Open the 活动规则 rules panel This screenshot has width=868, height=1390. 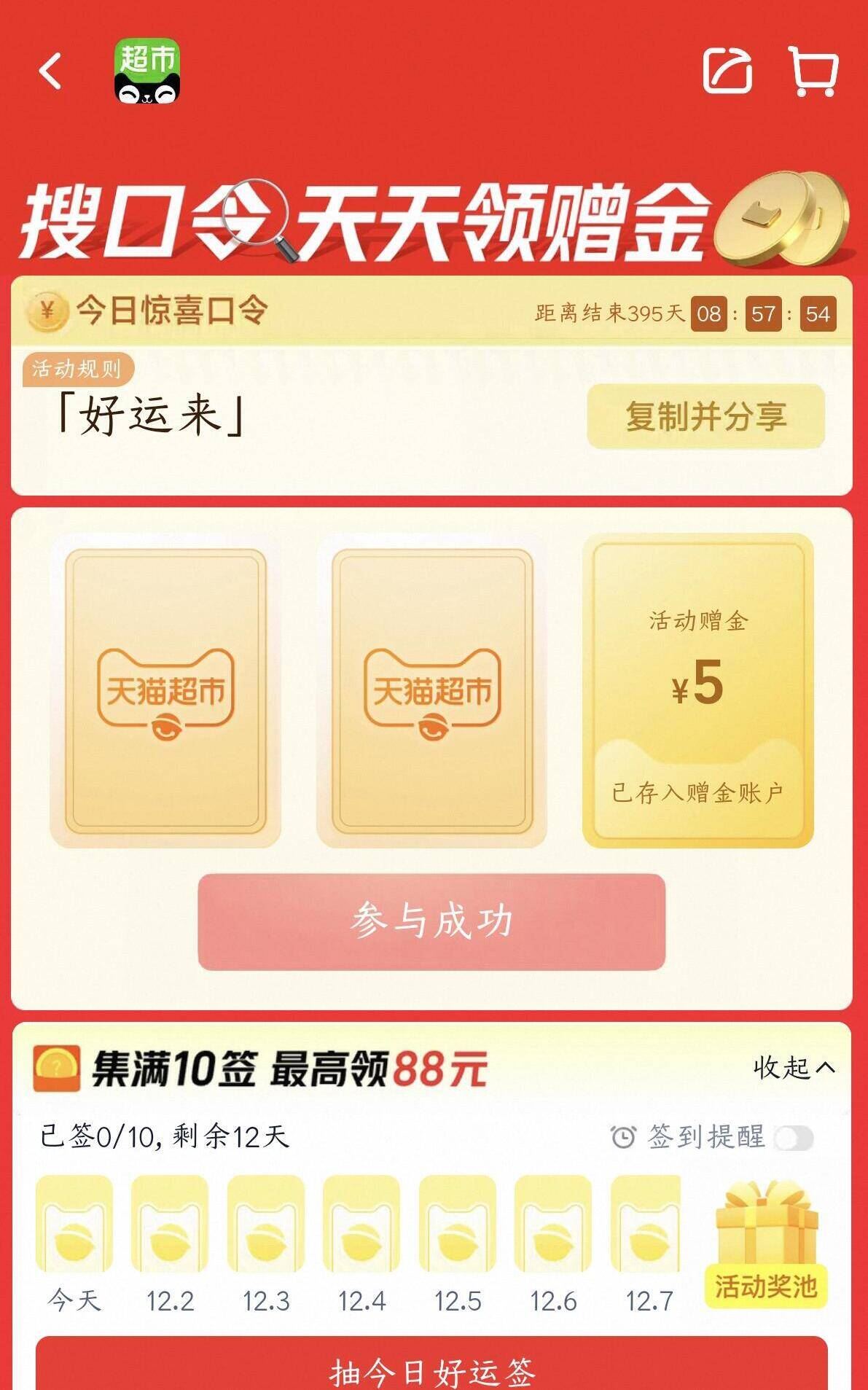pyautogui.click(x=77, y=371)
